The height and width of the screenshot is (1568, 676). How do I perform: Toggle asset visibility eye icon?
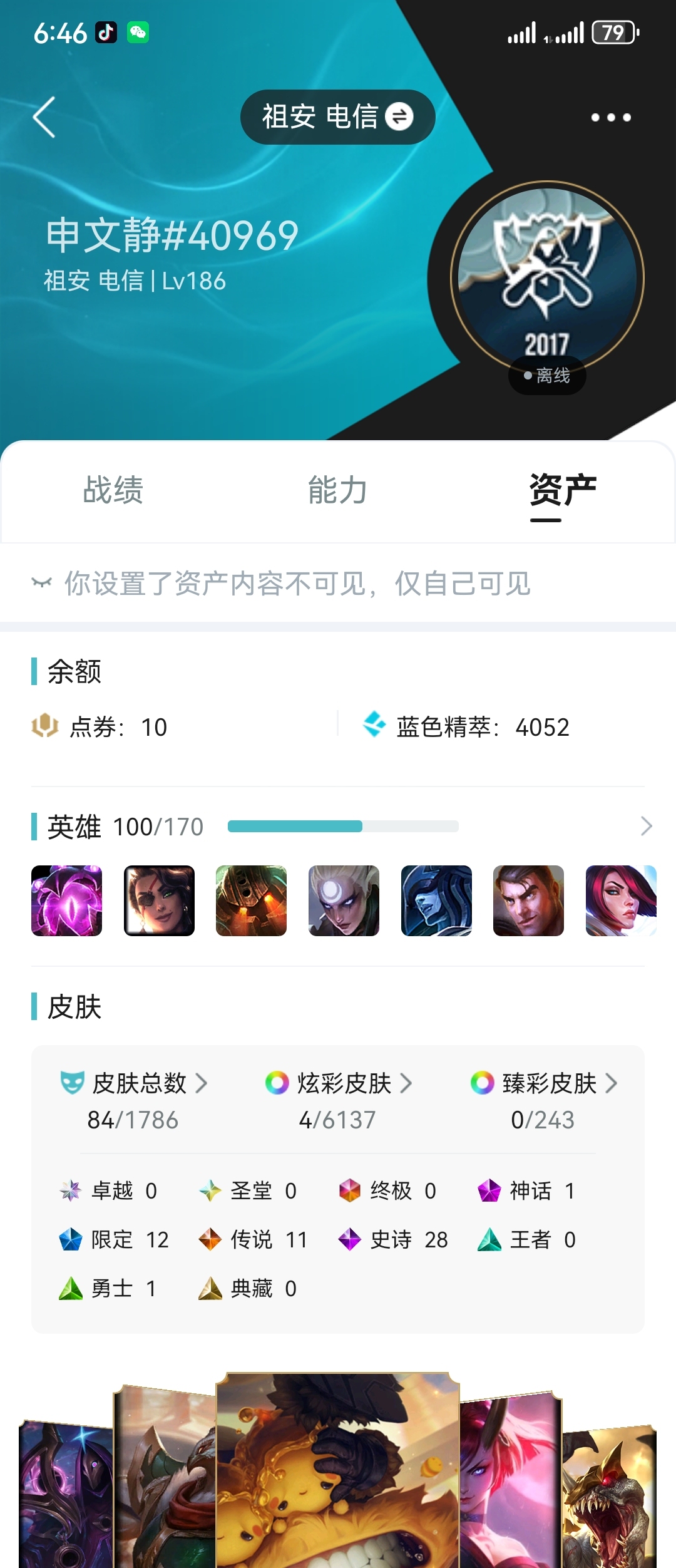(42, 583)
